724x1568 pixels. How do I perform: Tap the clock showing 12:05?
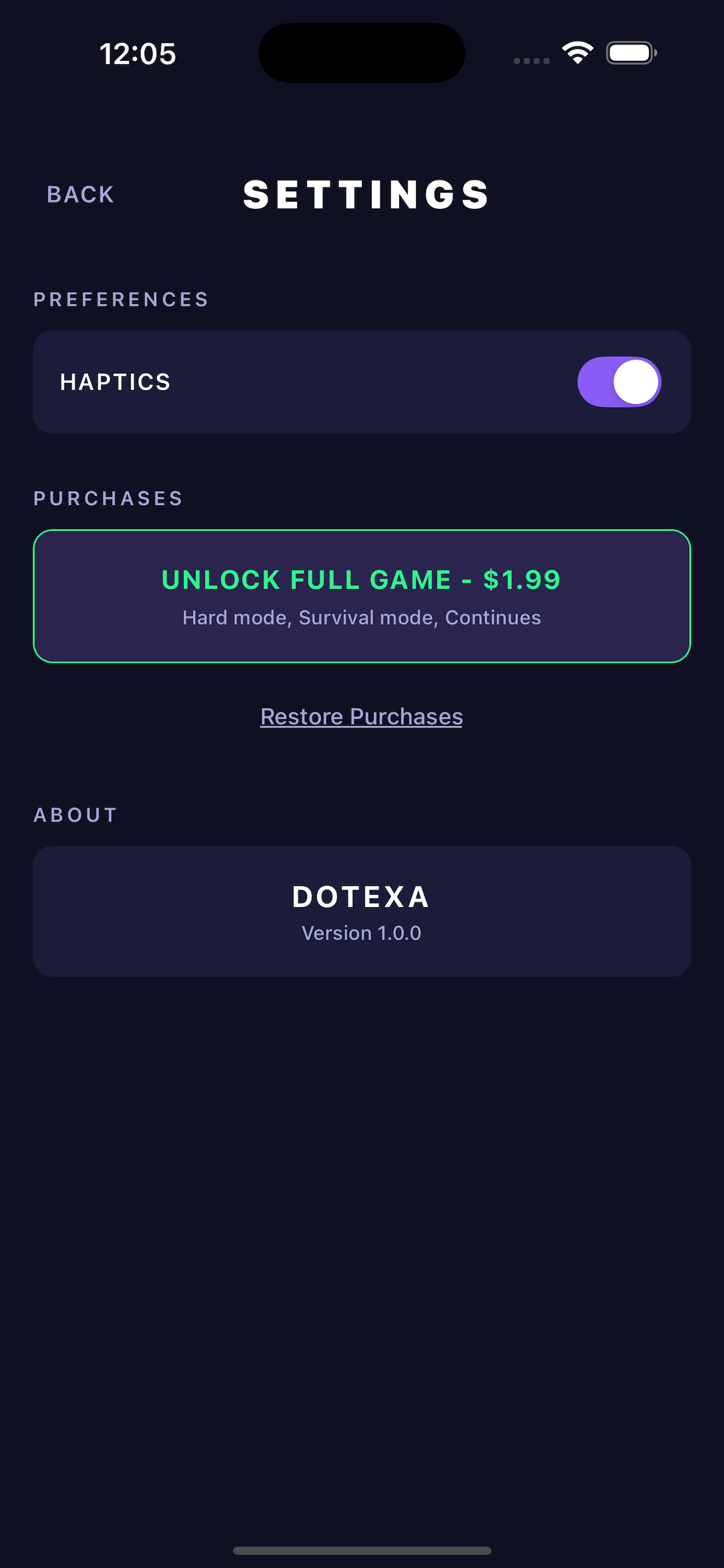pos(138,53)
